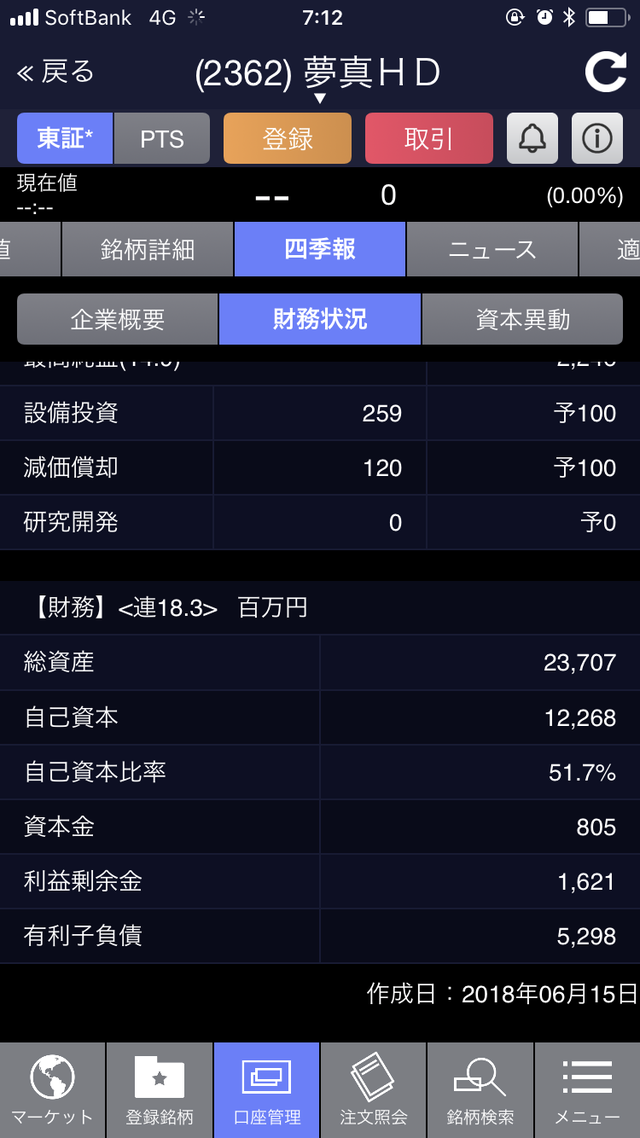640x1138 pixels.
Task: Switch to the 東証 market
Action: 65,139
